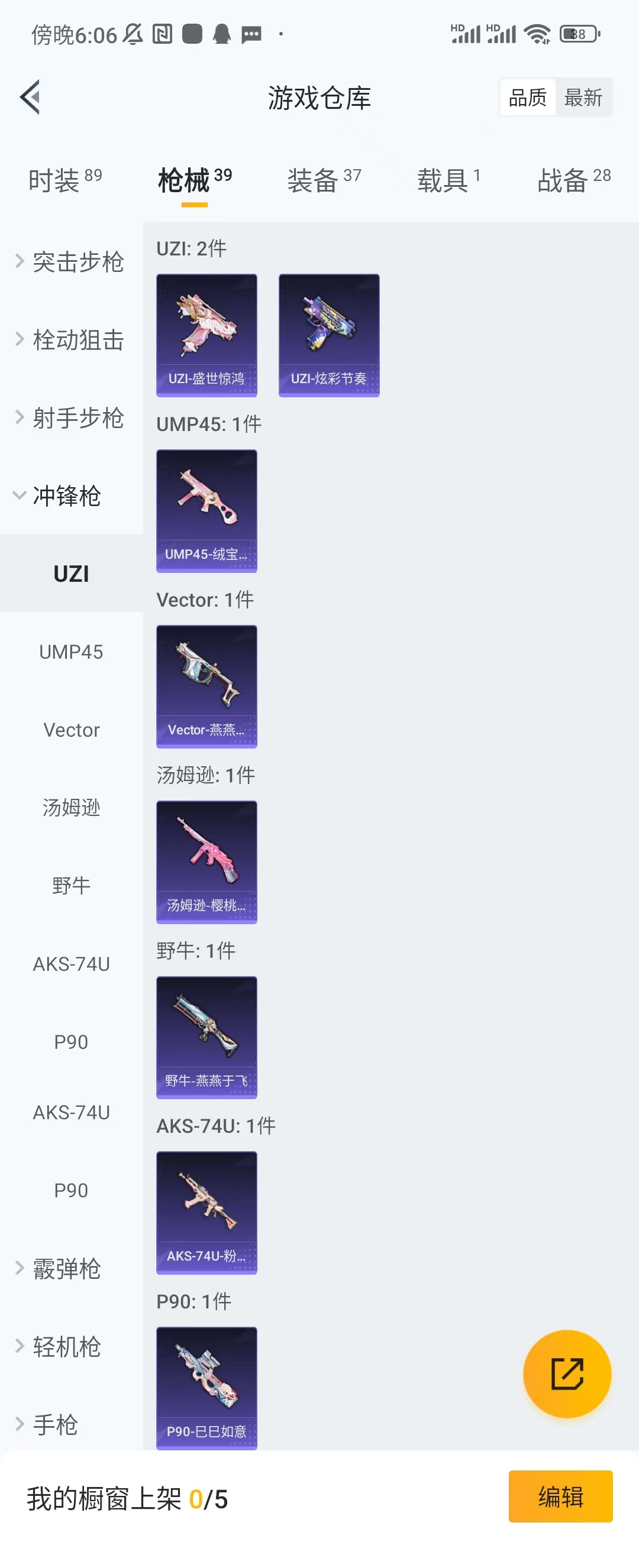Switch to the 时装 tab
The height and width of the screenshot is (1568, 639).
tap(64, 180)
